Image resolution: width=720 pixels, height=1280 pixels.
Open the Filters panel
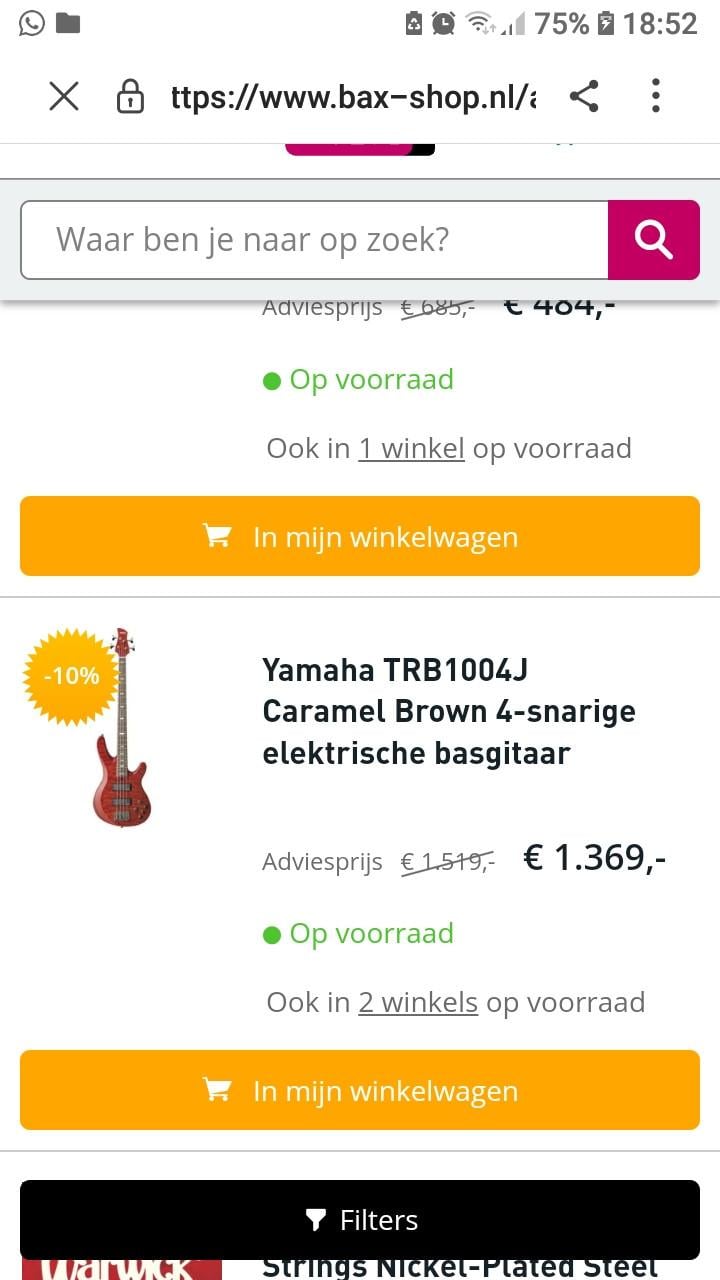tap(360, 1220)
